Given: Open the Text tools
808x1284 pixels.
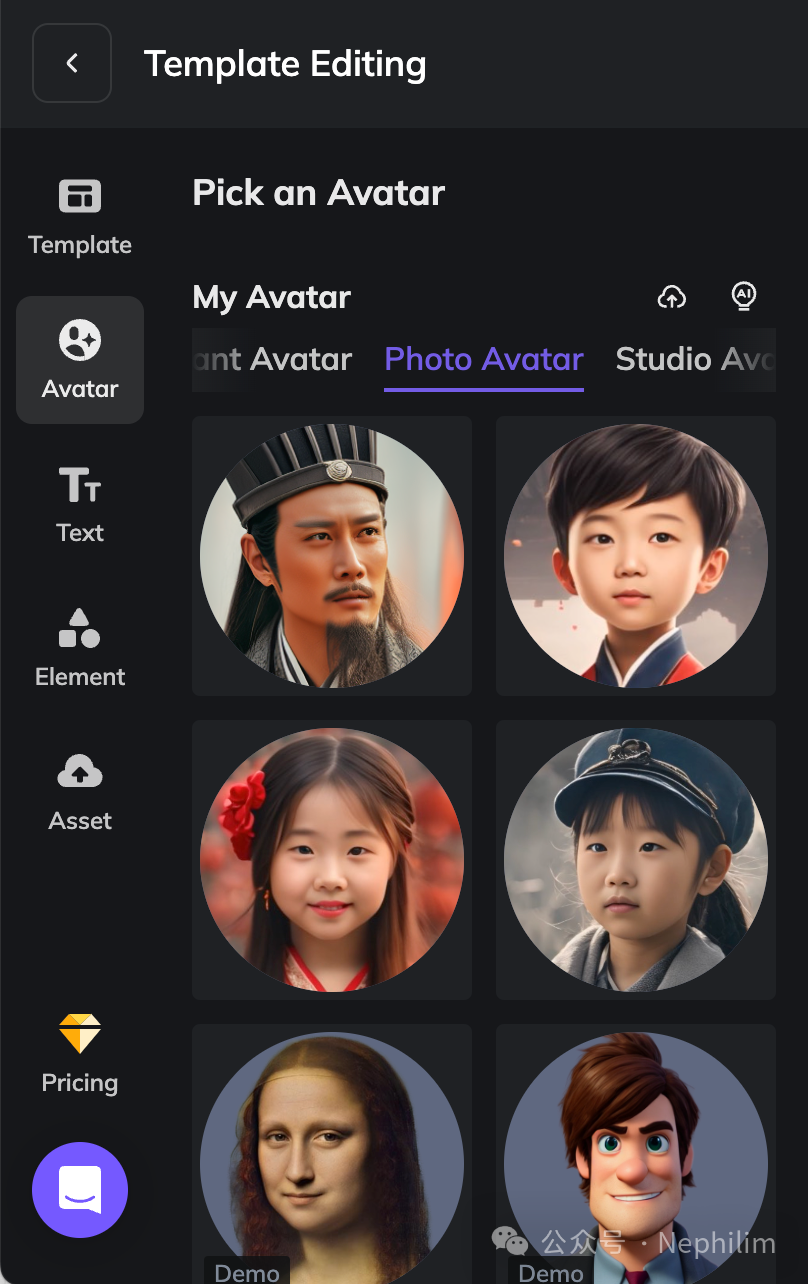Looking at the screenshot, I should pyautogui.click(x=80, y=504).
